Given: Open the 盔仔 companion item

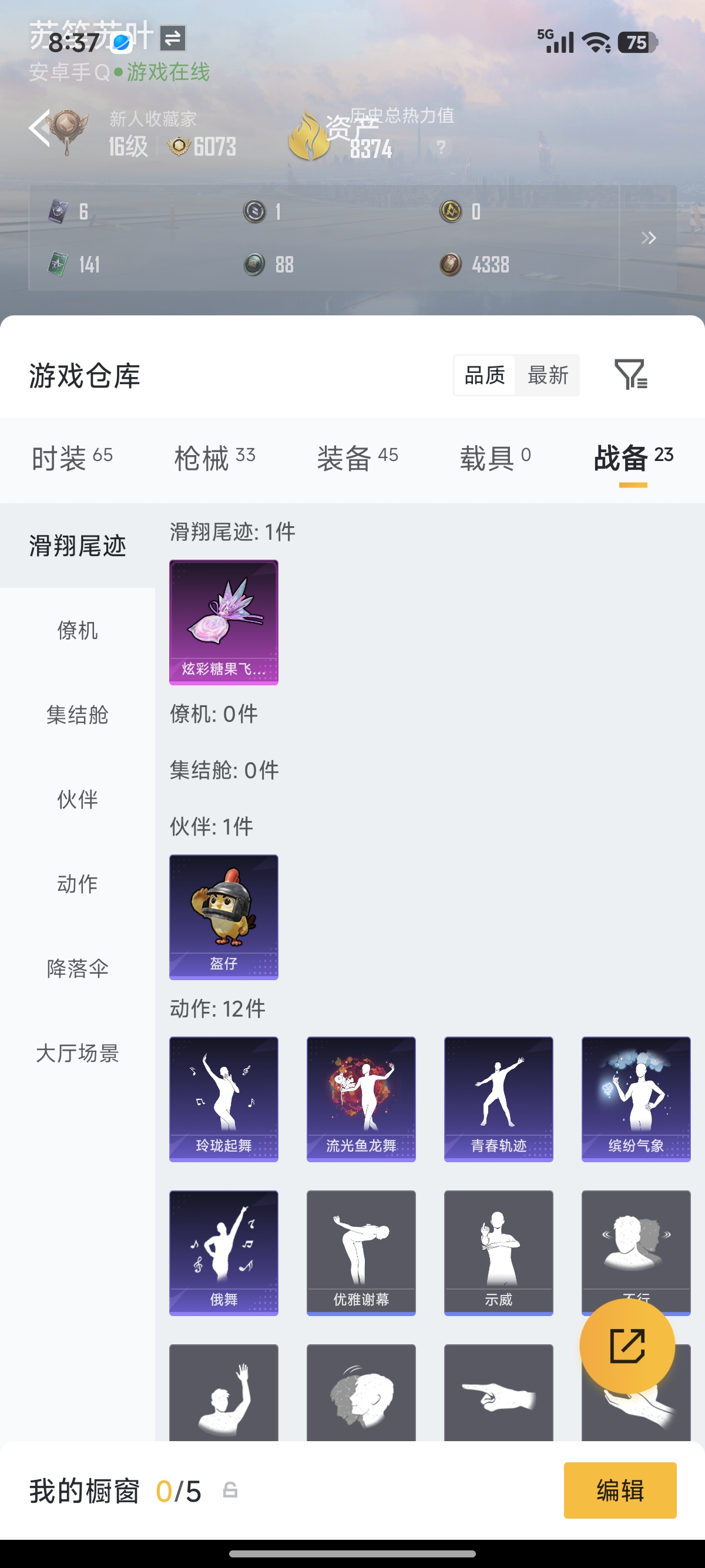Looking at the screenshot, I should (x=223, y=916).
